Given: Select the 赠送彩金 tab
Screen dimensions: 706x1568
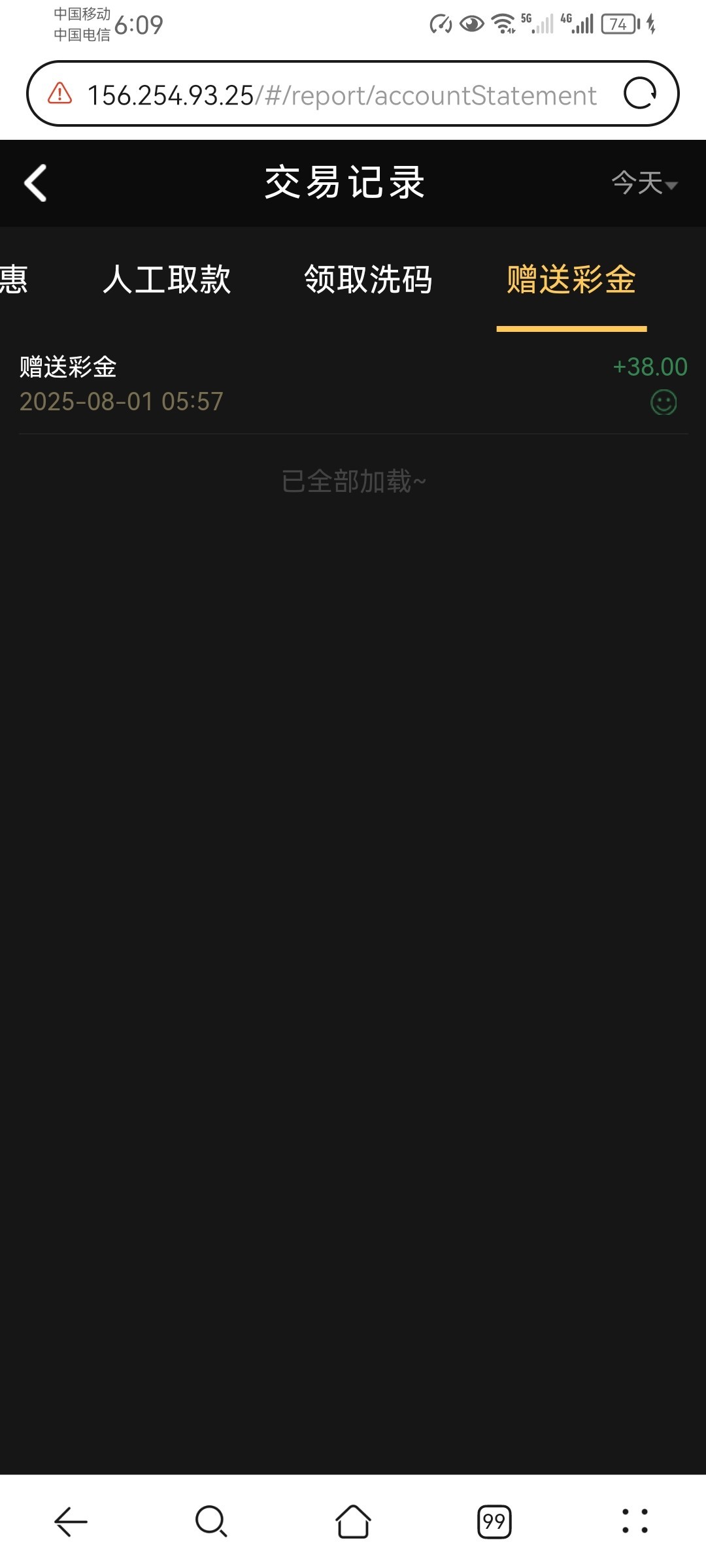Looking at the screenshot, I should click(x=572, y=280).
